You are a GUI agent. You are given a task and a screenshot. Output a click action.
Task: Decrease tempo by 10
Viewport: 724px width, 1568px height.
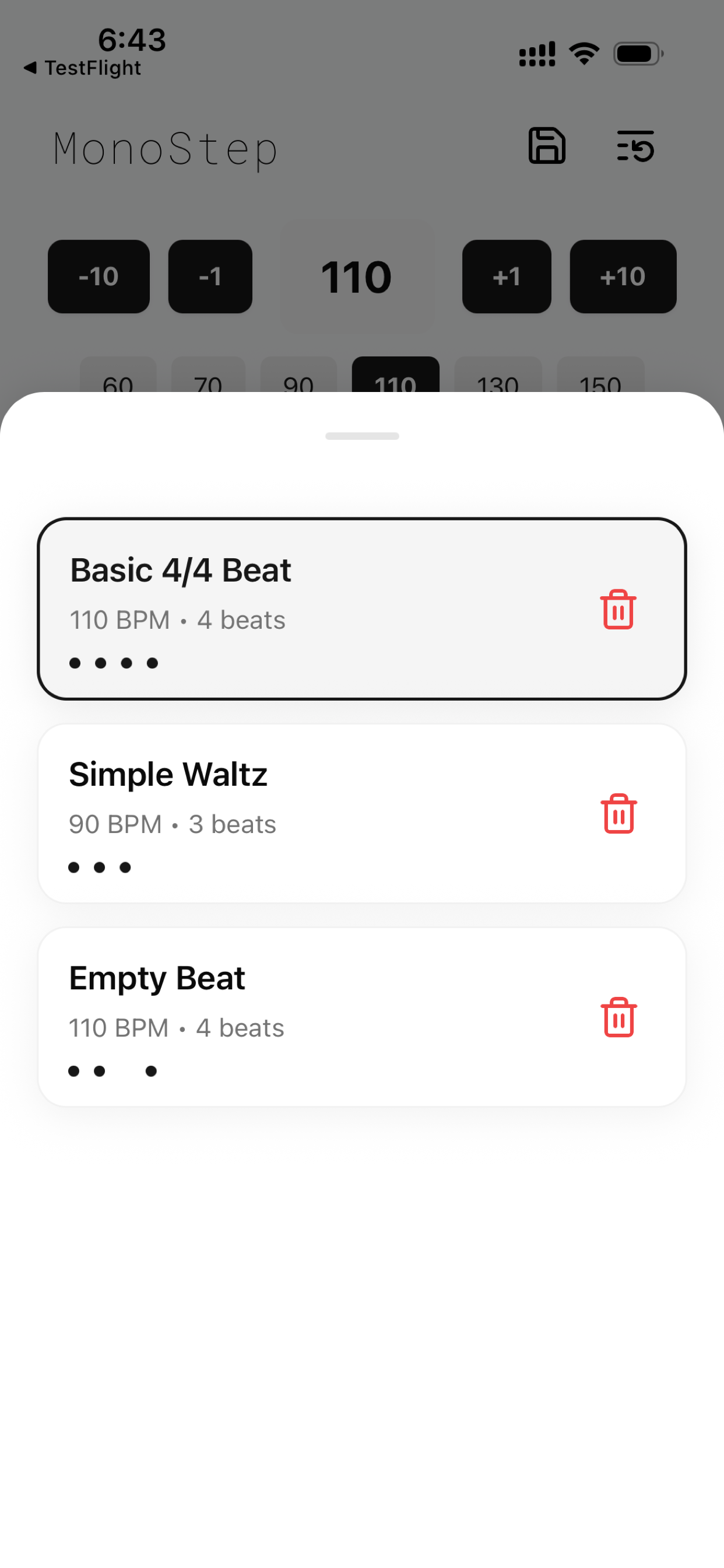98,276
